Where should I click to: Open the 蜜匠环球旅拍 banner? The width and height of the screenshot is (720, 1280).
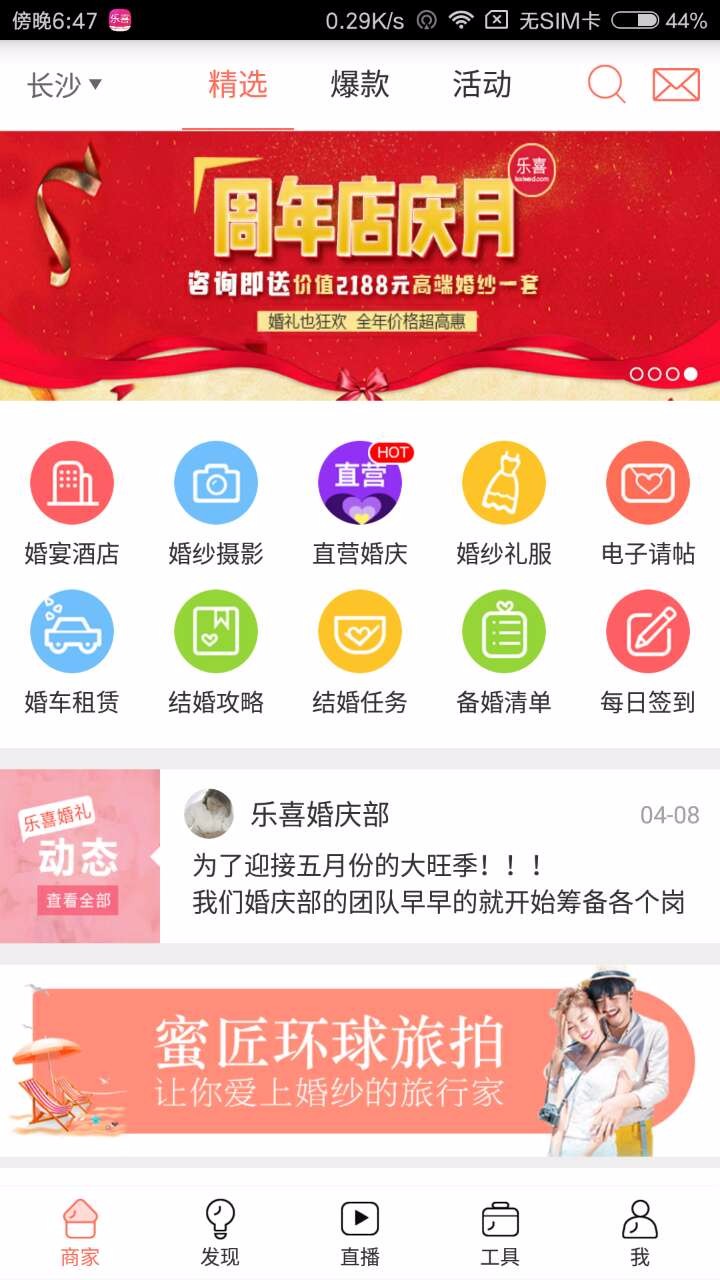(x=360, y=1062)
